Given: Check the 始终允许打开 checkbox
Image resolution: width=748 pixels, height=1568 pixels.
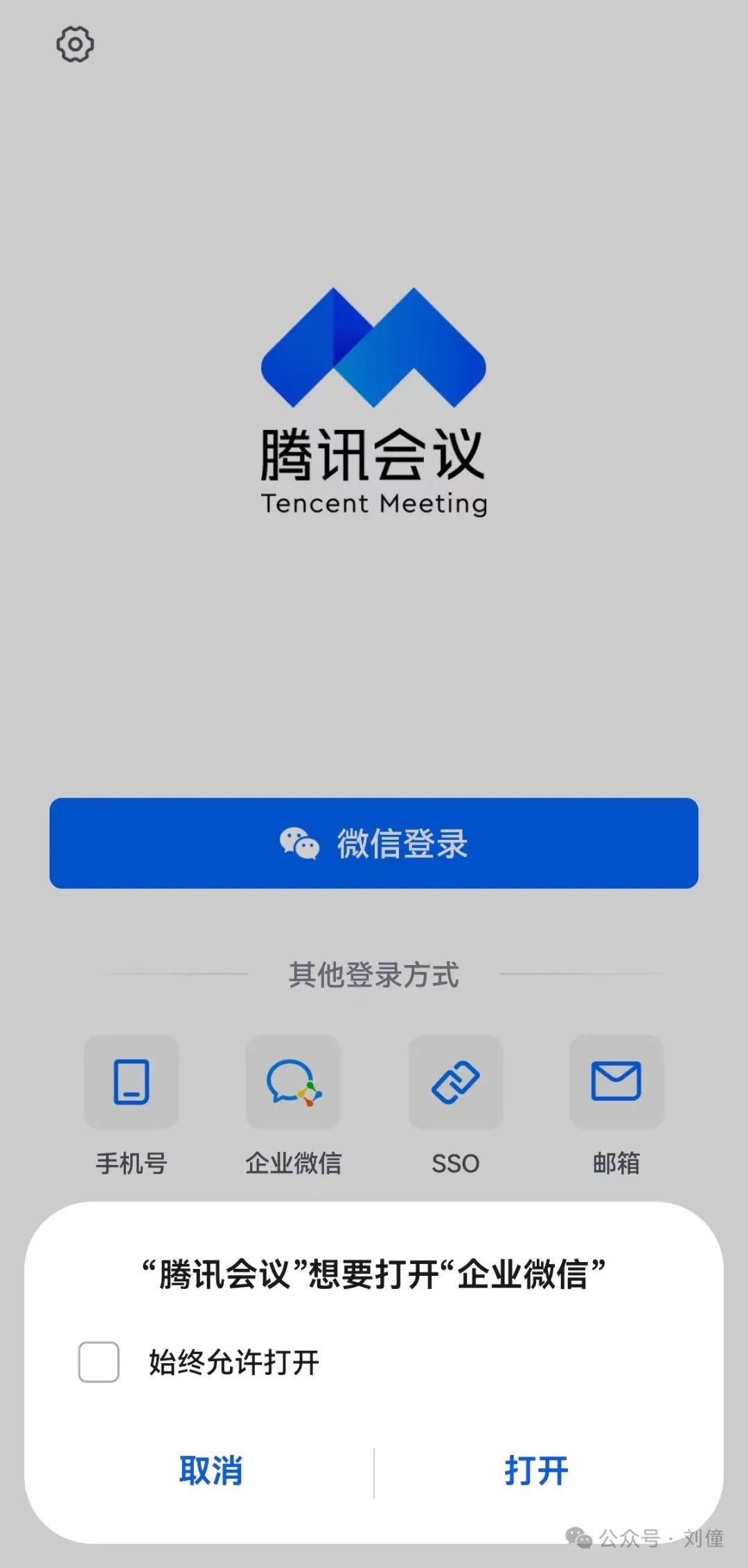Looking at the screenshot, I should (x=99, y=1362).
